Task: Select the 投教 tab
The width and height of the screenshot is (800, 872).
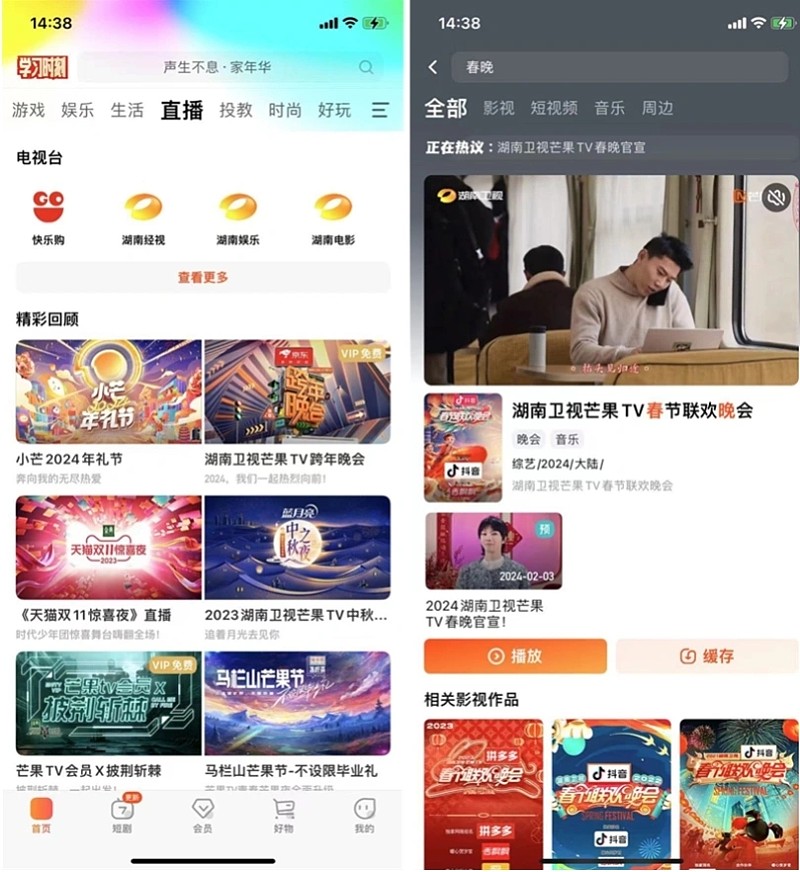Action: pyautogui.click(x=236, y=110)
